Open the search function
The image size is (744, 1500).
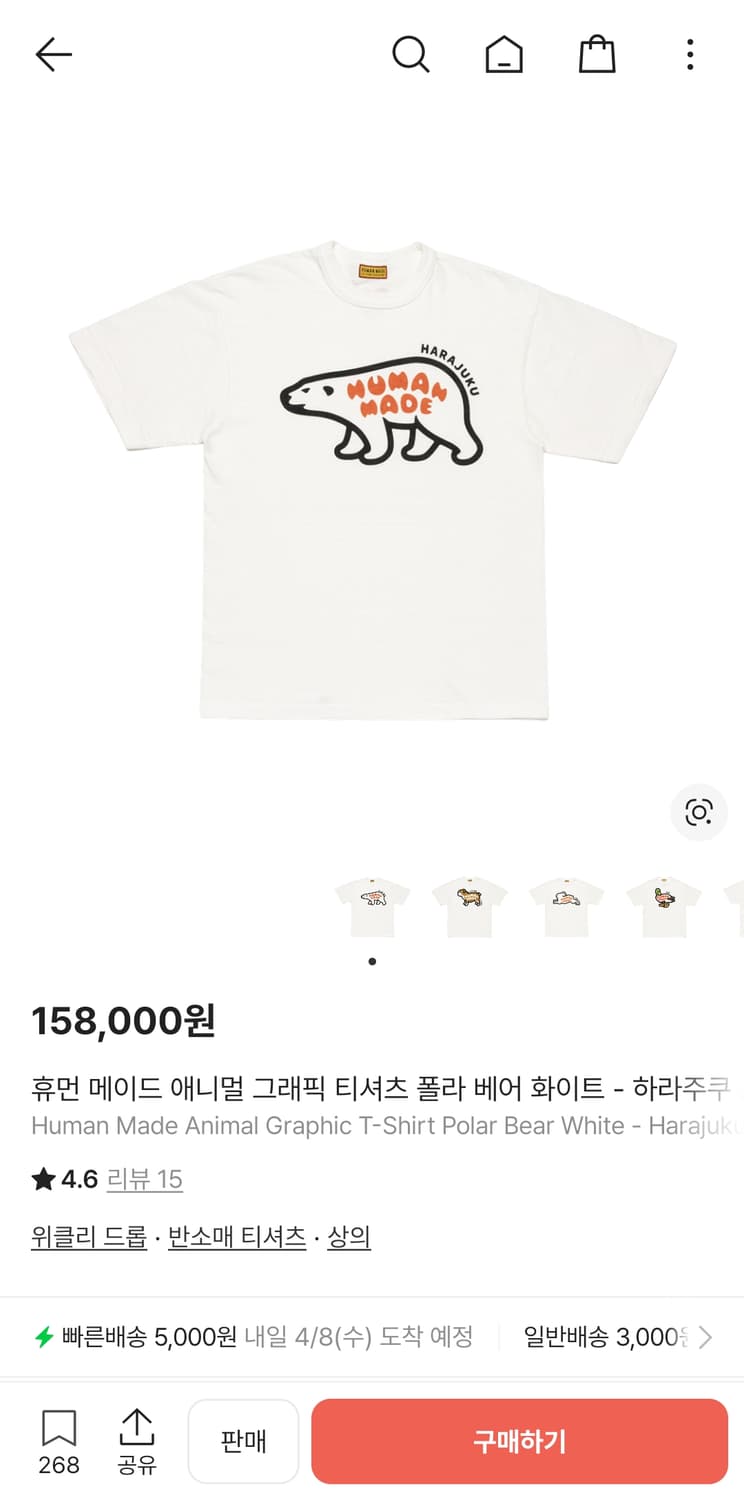tap(411, 55)
